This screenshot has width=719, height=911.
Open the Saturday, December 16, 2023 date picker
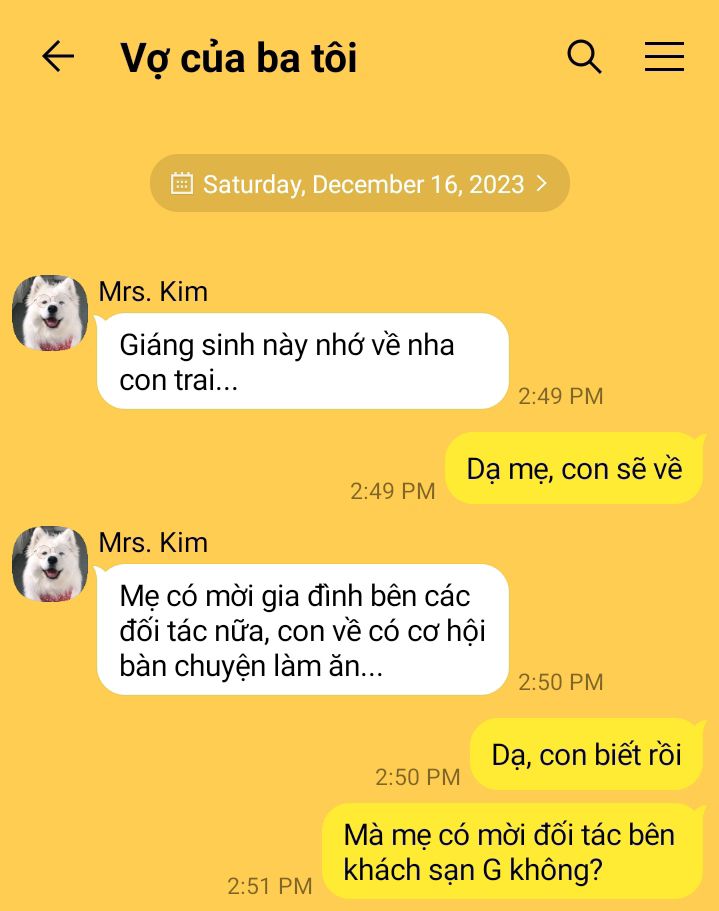point(360,184)
